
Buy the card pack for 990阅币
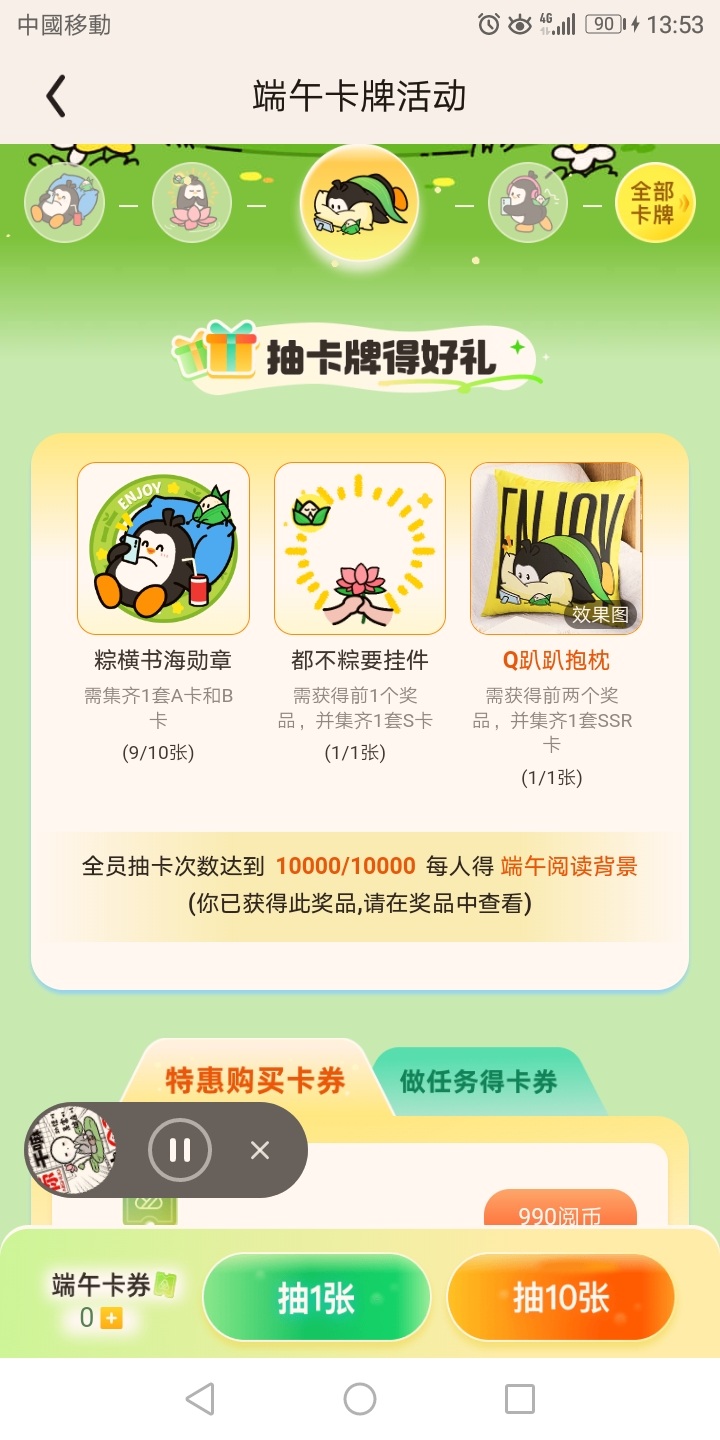(560, 1211)
